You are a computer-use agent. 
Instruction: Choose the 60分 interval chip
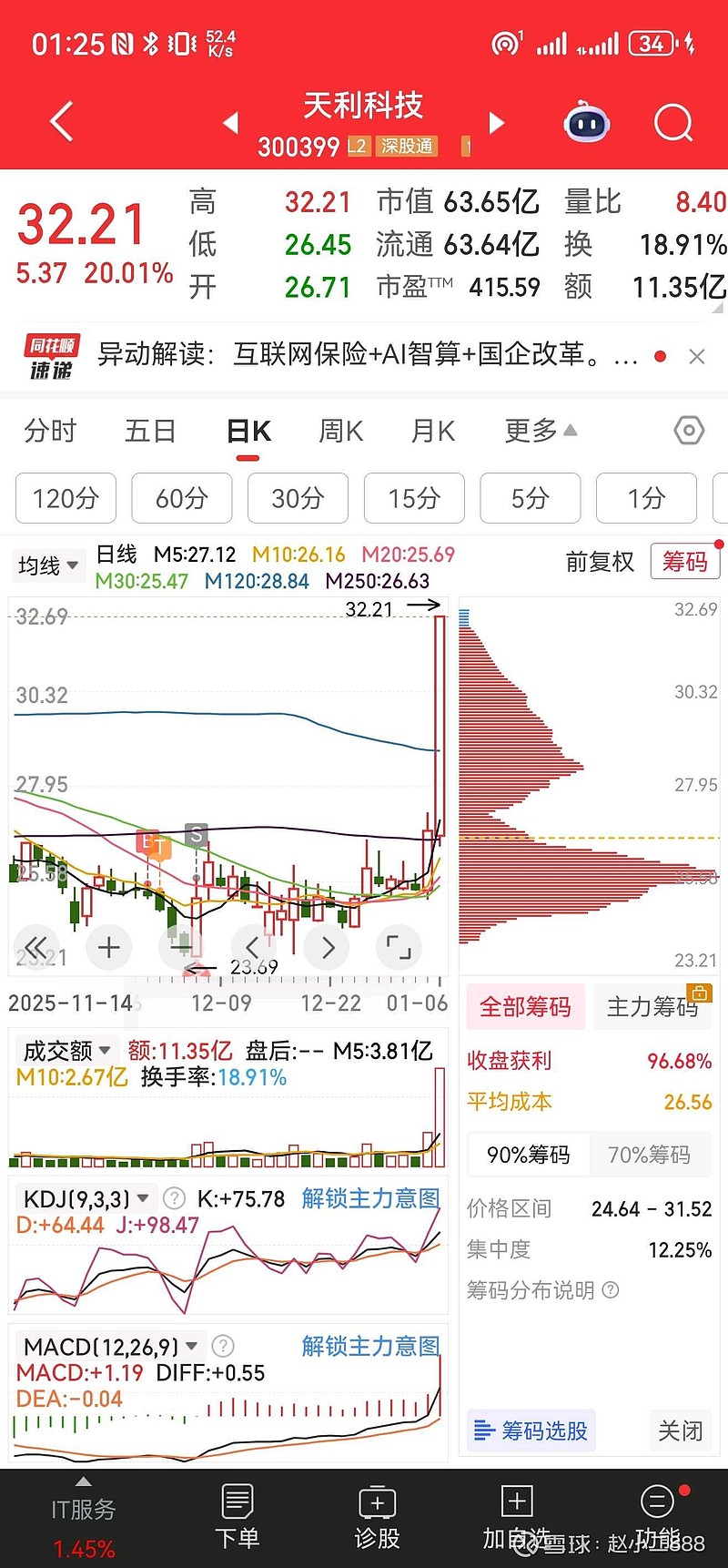pos(181,498)
